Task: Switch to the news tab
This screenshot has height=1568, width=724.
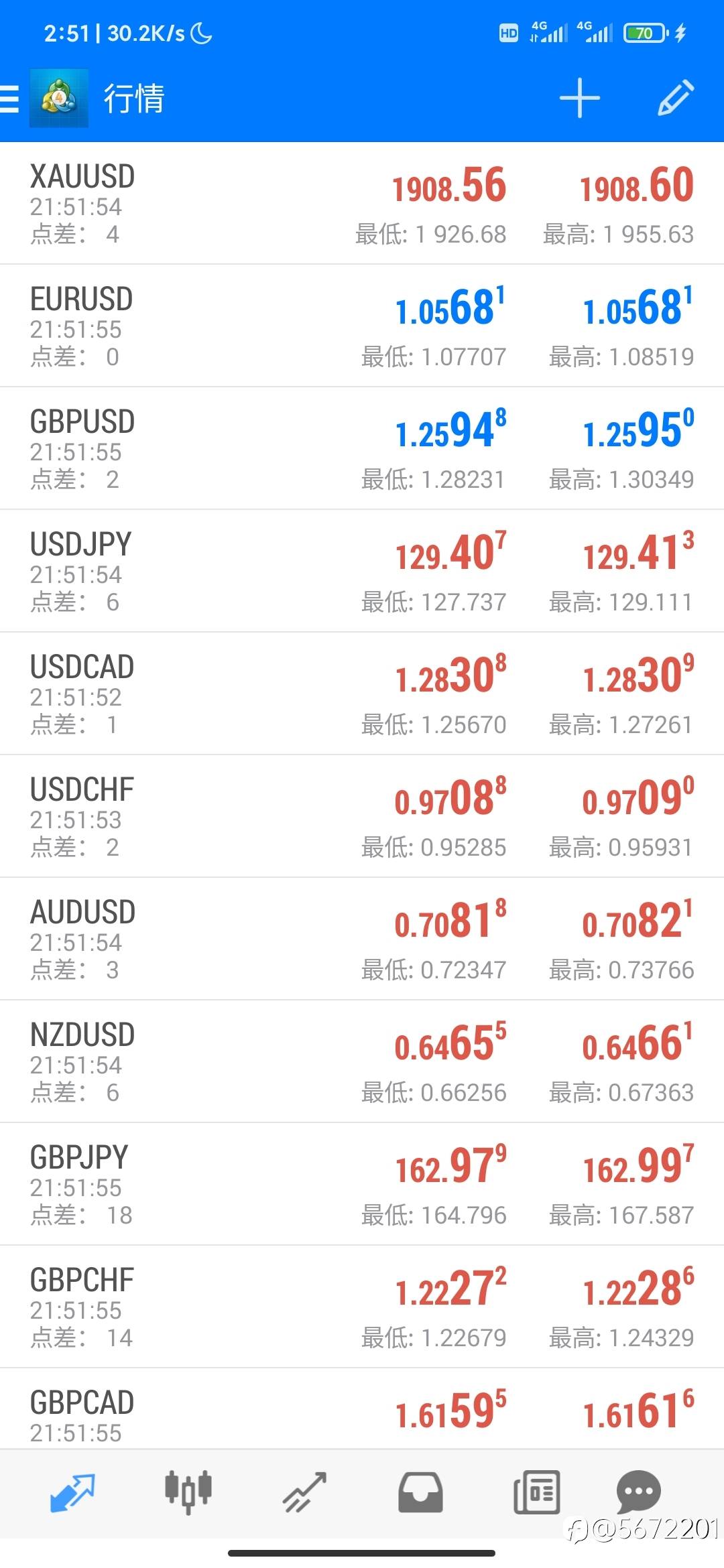Action: pyautogui.click(x=536, y=1492)
